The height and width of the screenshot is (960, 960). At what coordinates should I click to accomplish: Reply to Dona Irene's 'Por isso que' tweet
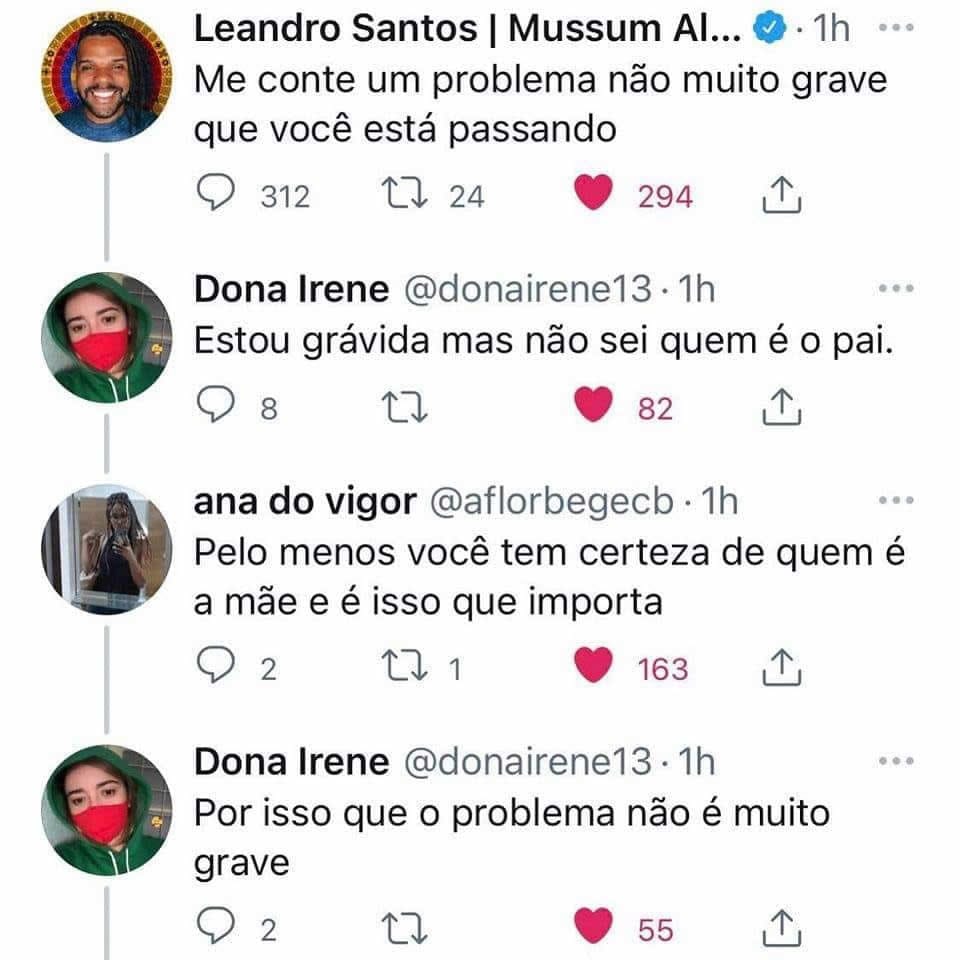(213, 929)
